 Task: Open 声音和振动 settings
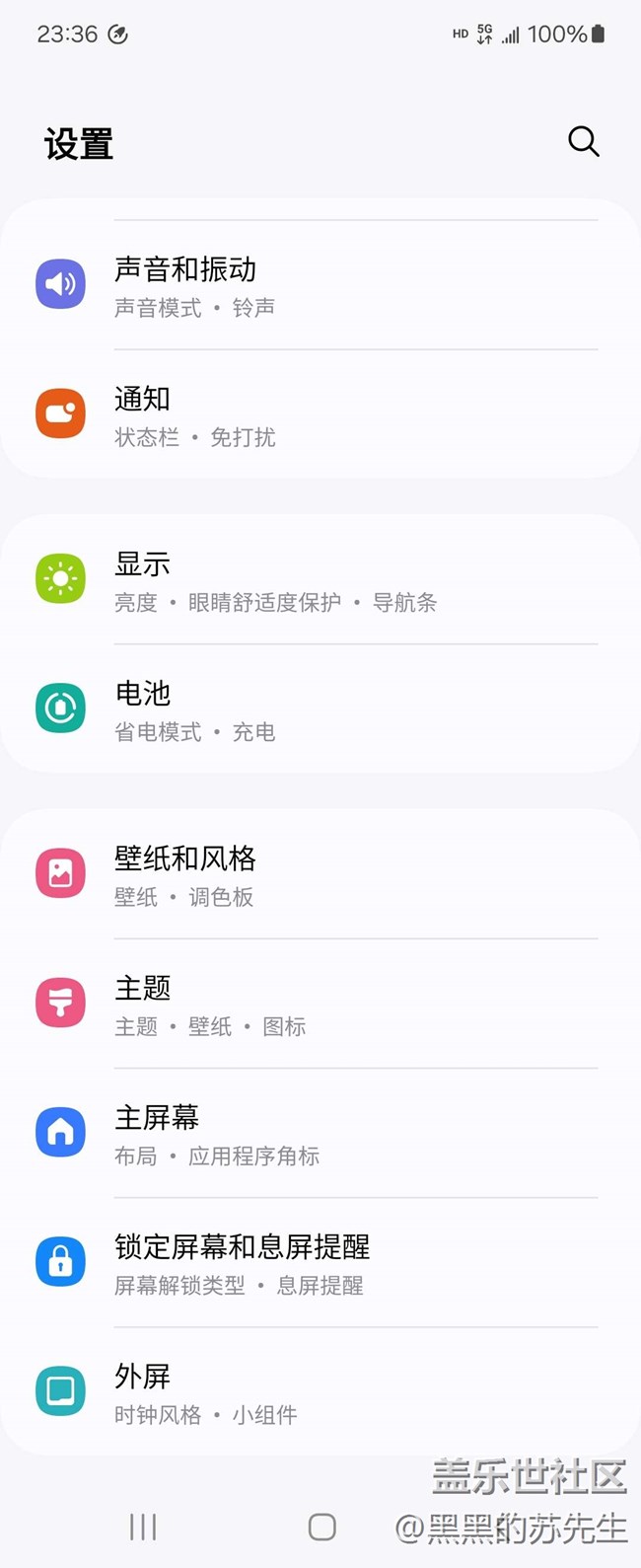(320, 285)
